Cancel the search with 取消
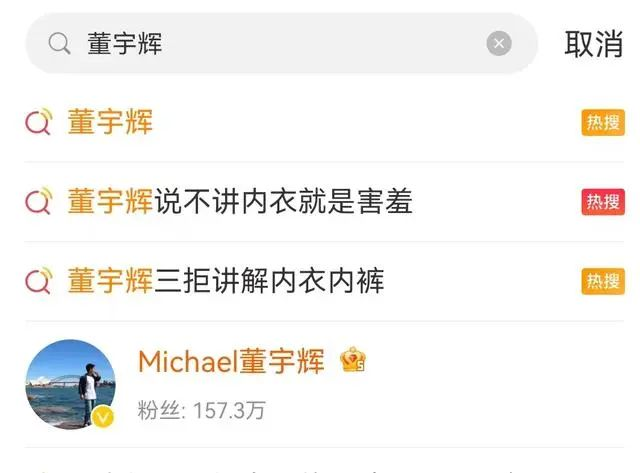The image size is (640, 473). tap(593, 44)
